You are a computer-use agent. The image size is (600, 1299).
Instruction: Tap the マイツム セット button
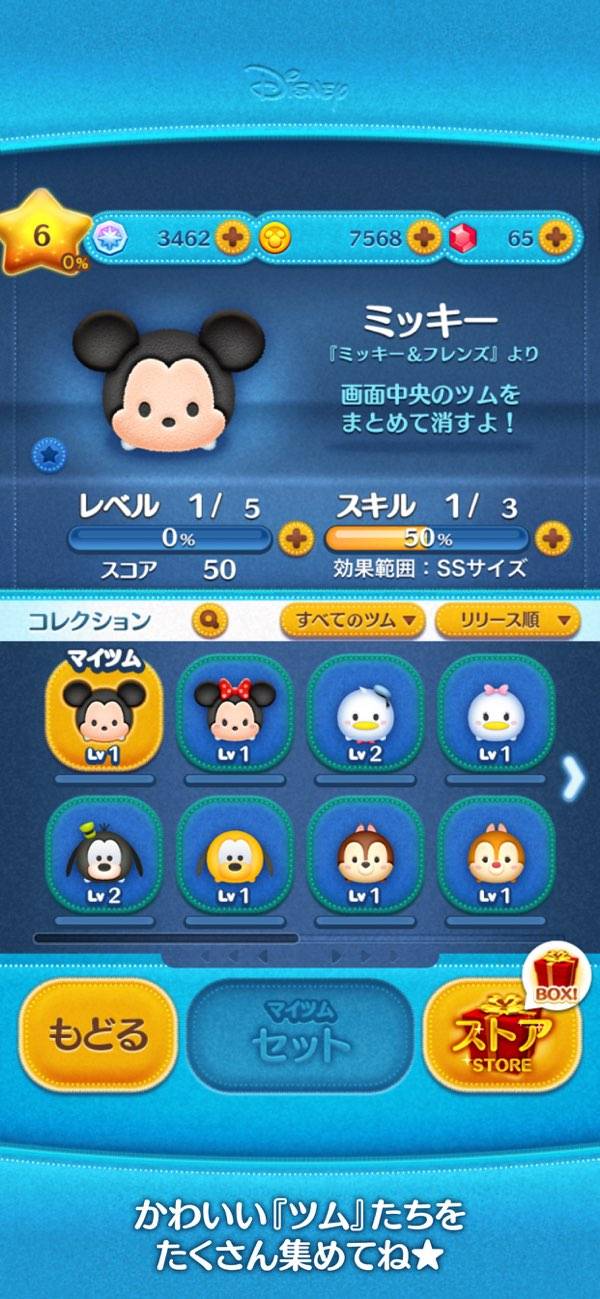click(x=300, y=1035)
